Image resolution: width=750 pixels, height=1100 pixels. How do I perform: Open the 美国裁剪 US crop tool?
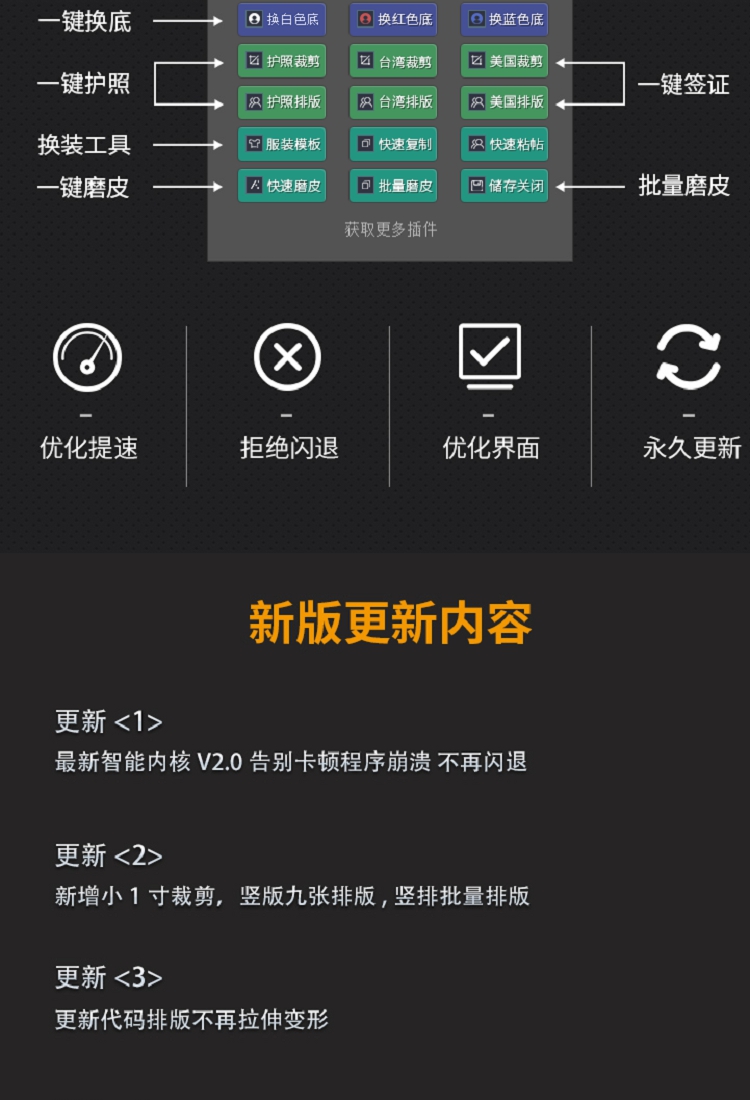[504, 60]
